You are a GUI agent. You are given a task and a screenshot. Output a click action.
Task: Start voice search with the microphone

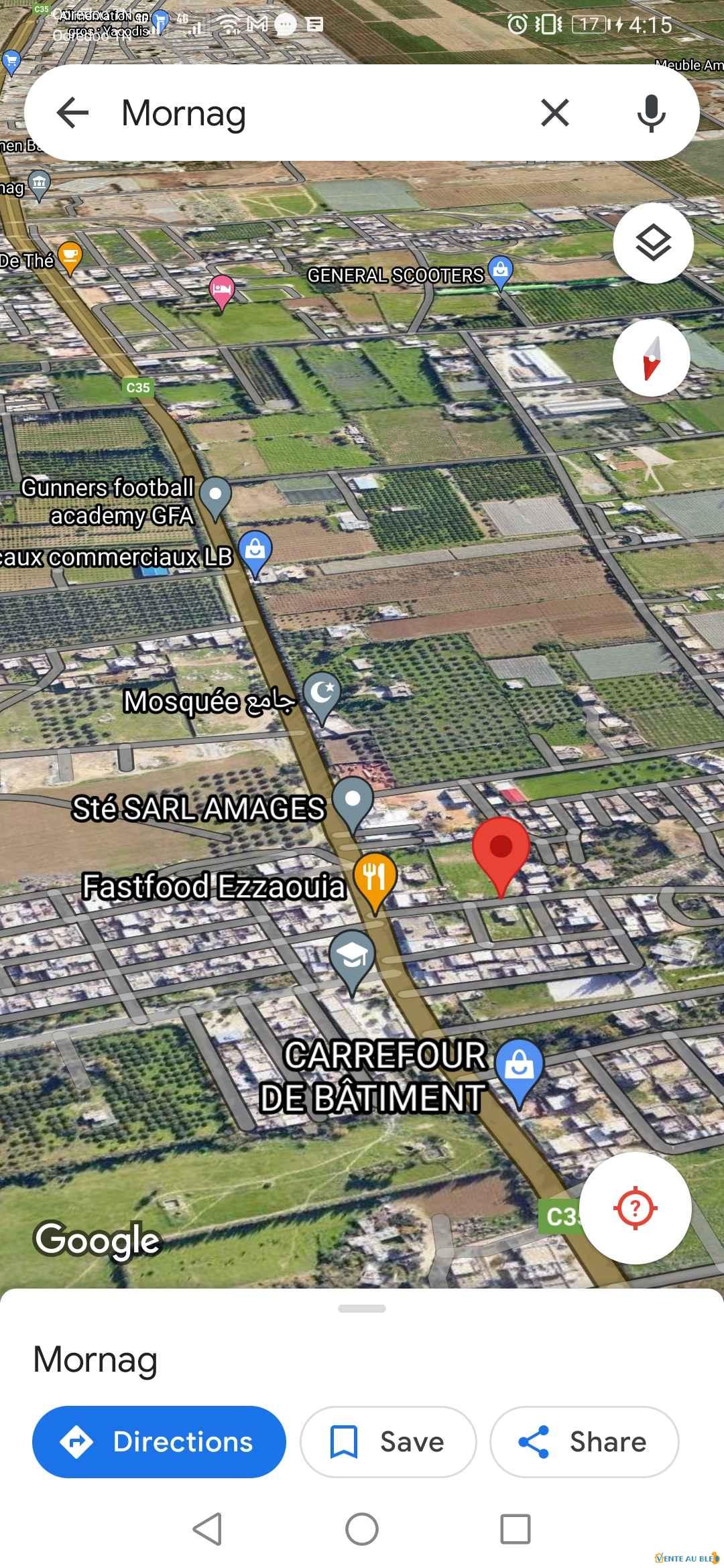pyautogui.click(x=651, y=113)
